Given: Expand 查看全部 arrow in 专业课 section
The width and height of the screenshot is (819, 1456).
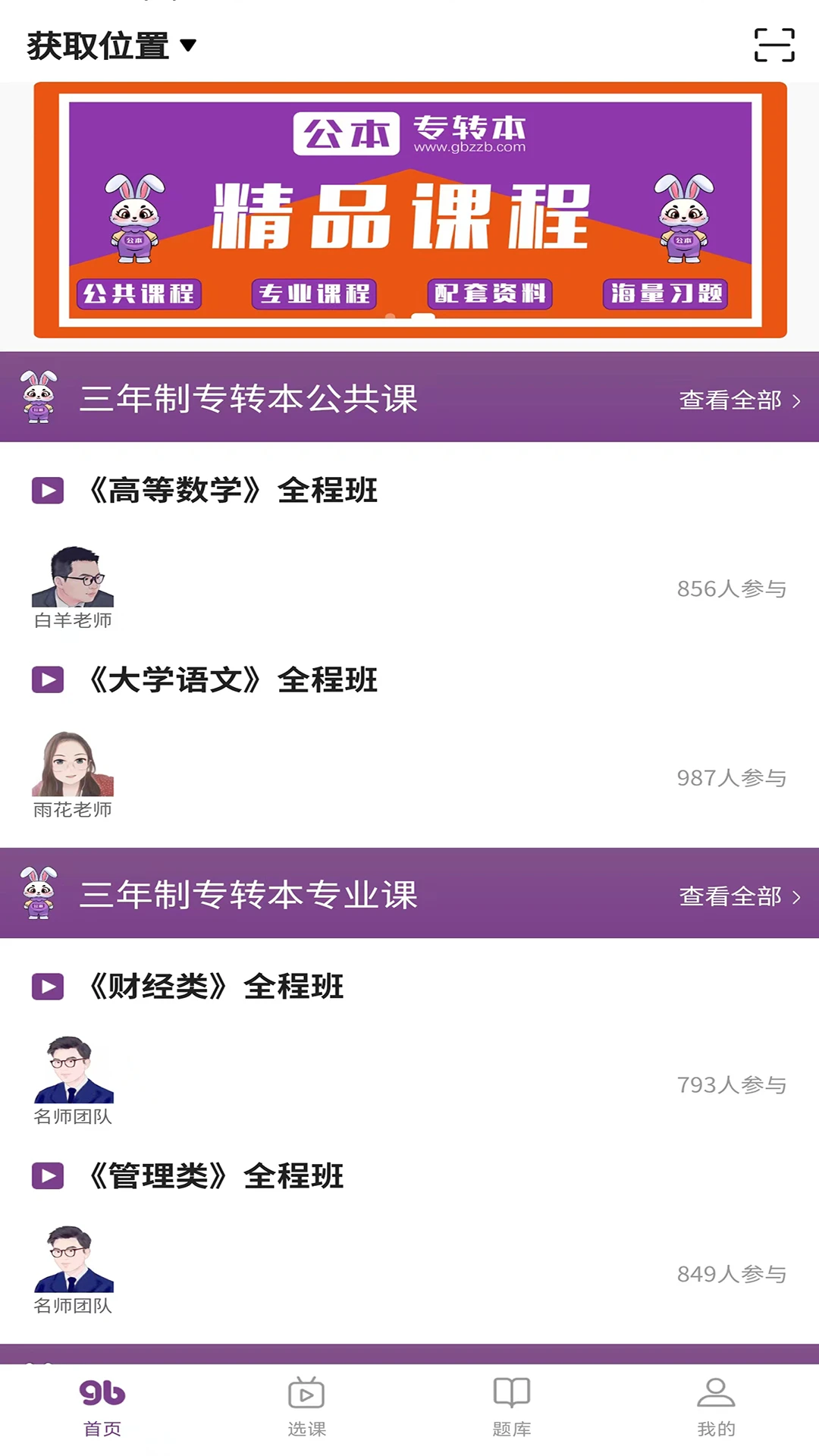Looking at the screenshot, I should pos(797,896).
